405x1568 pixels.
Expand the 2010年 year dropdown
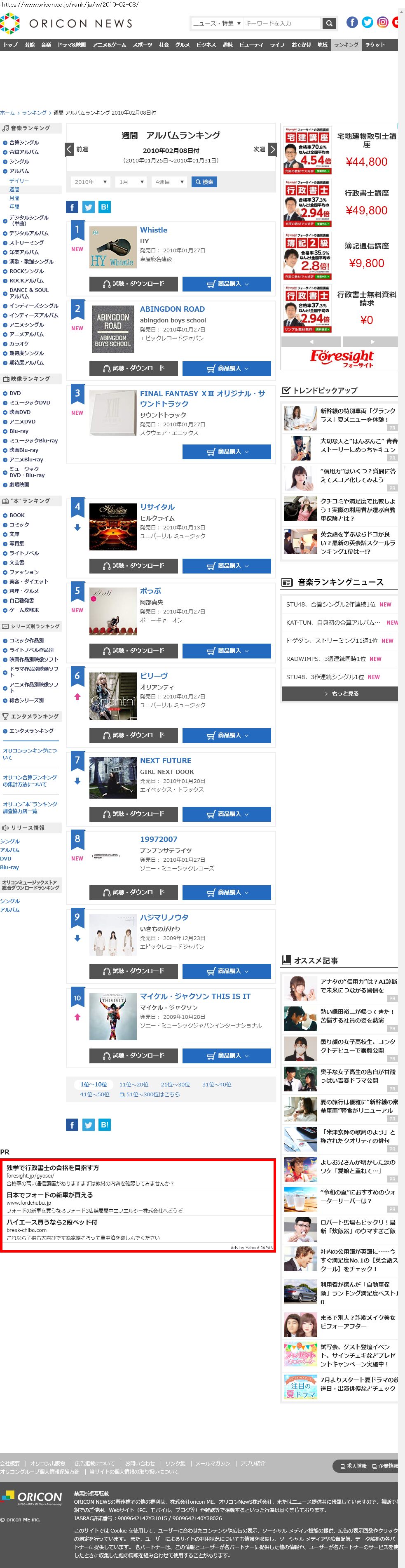91,182
